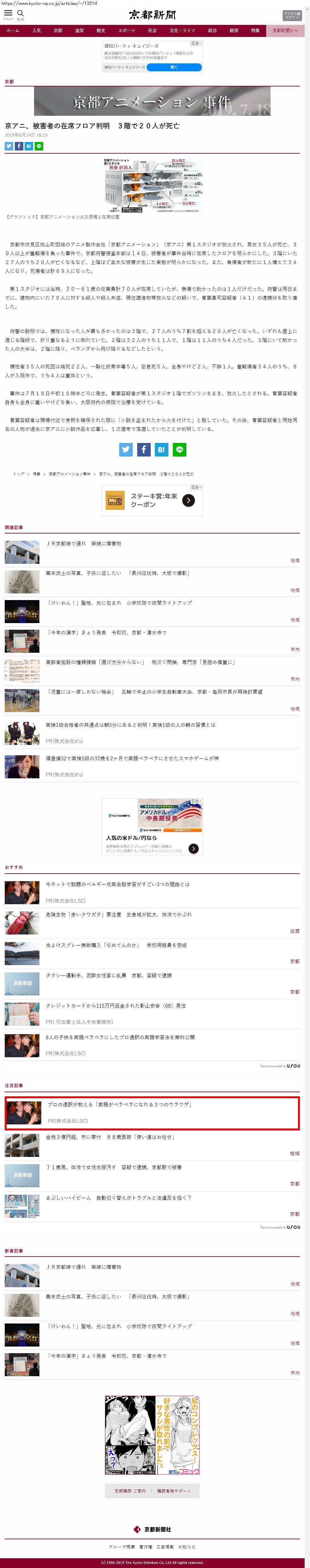Switch to the スポーツ navigation tab
The width and height of the screenshot is (310, 1568).
click(x=127, y=30)
